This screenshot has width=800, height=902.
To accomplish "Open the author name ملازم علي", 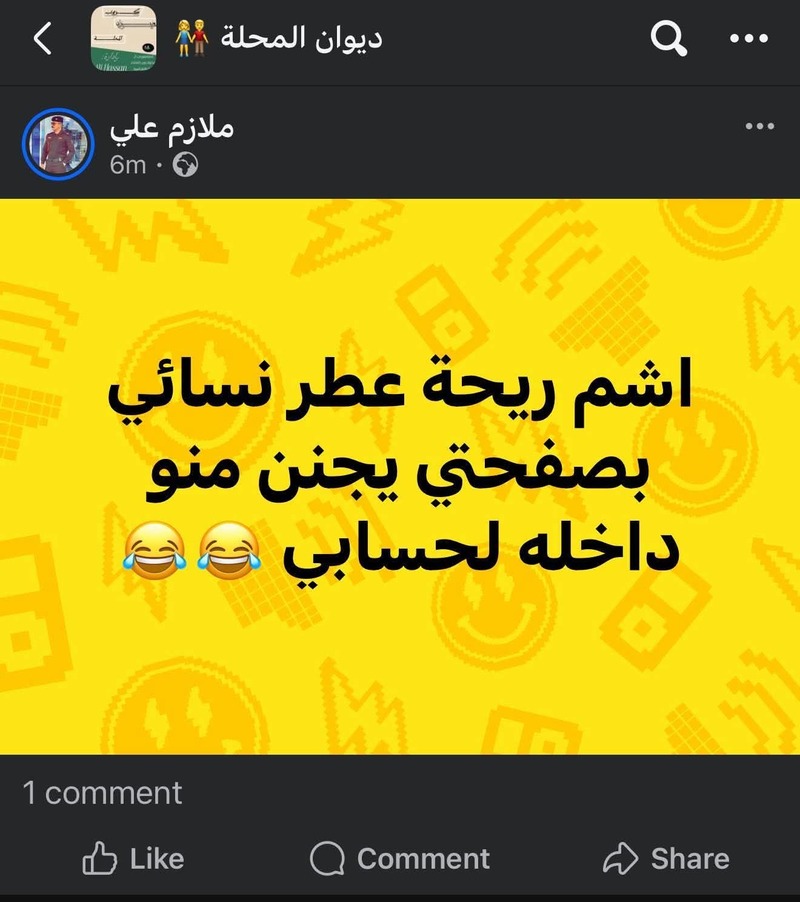I will click(171, 128).
